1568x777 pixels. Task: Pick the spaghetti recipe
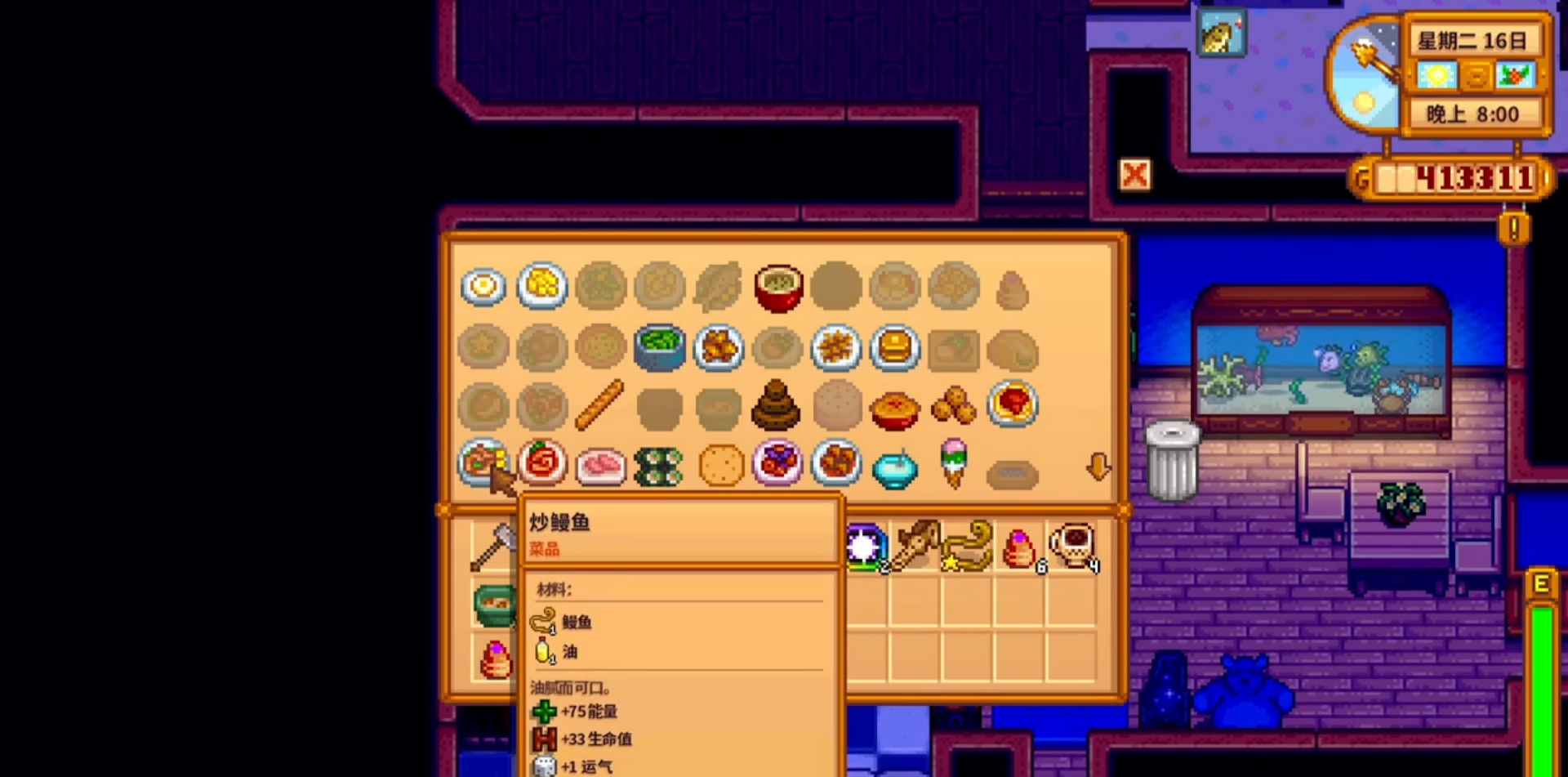(1013, 404)
